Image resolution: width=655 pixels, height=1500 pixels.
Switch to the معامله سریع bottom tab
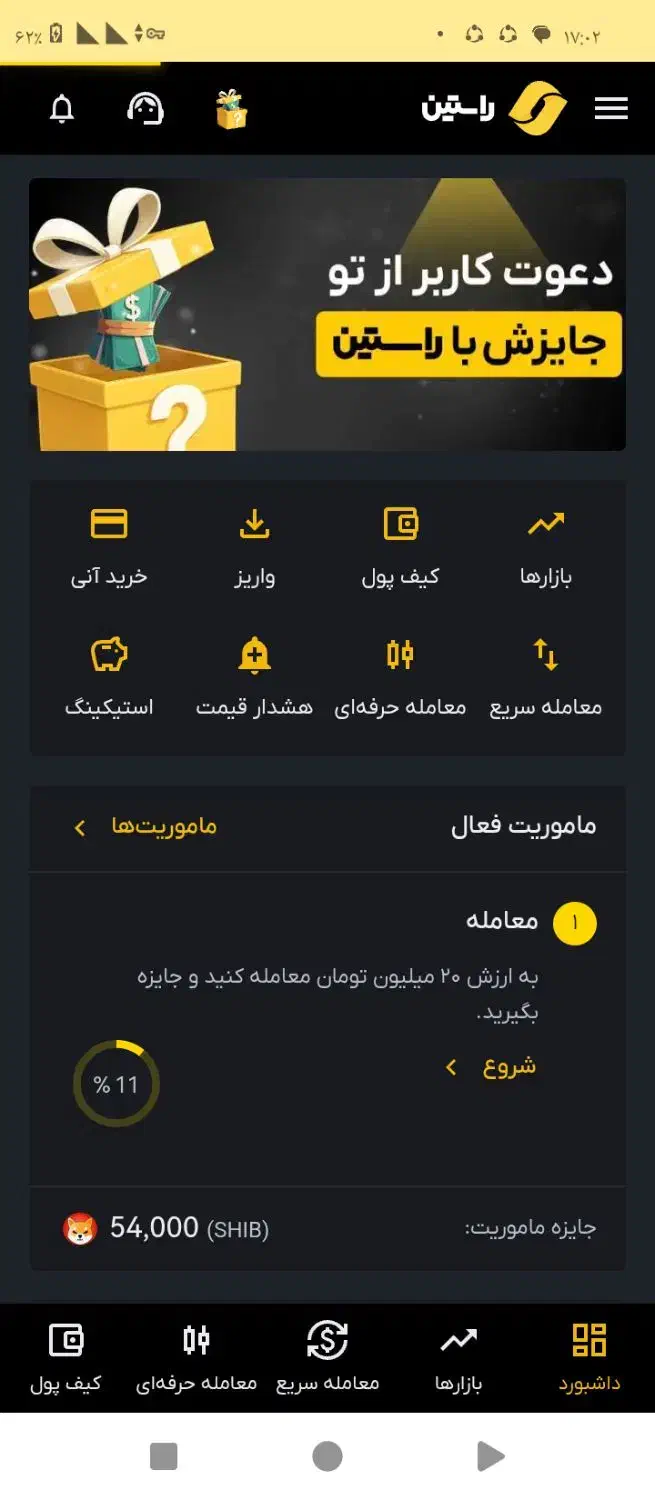pos(327,1357)
